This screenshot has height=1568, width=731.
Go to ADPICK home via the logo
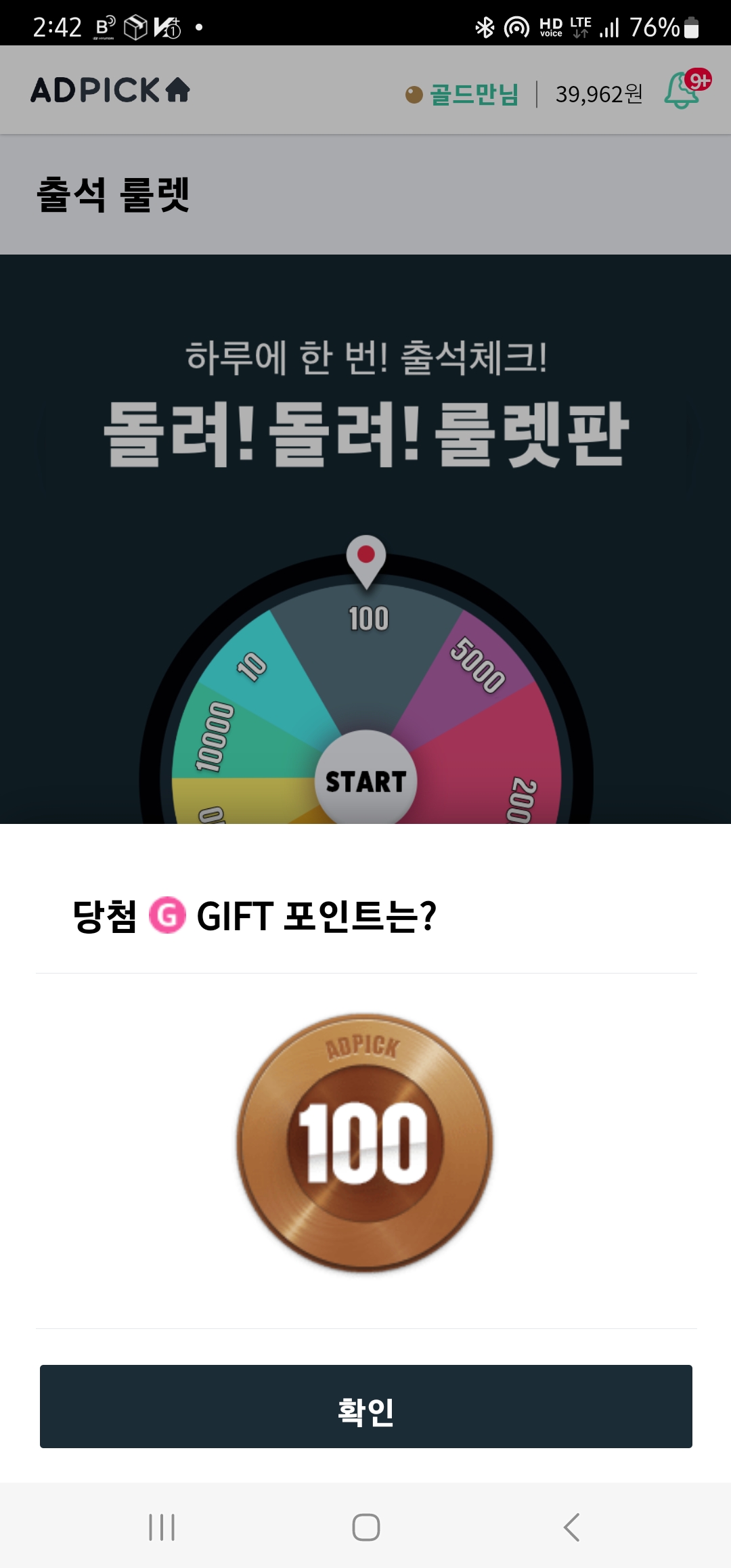click(x=110, y=90)
